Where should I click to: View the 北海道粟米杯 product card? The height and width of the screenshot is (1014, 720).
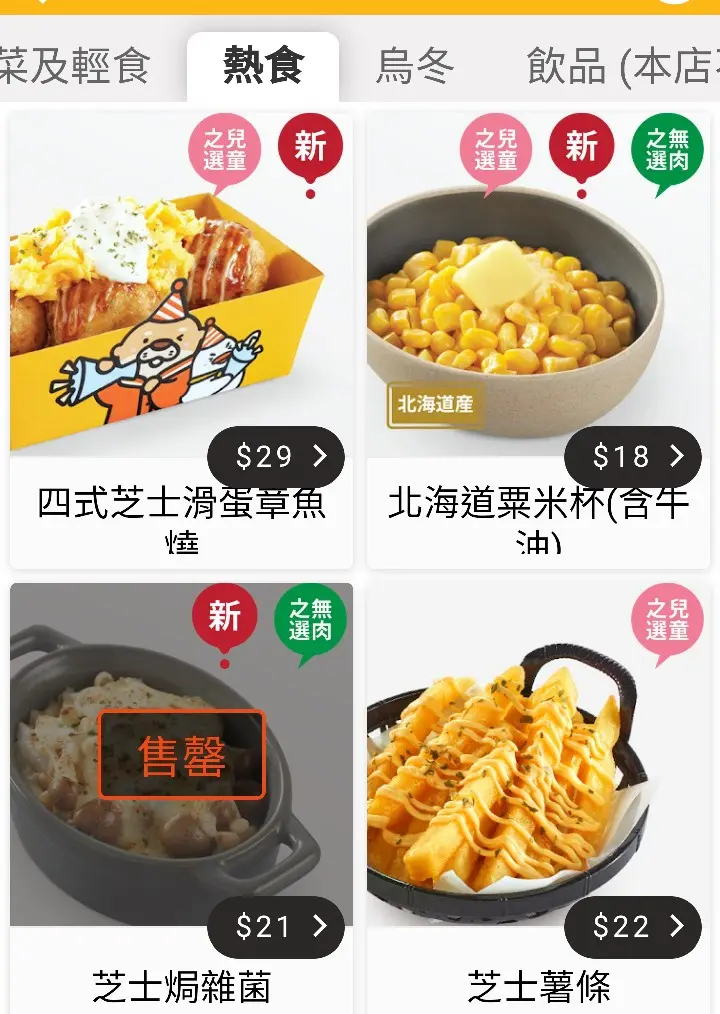(538, 300)
